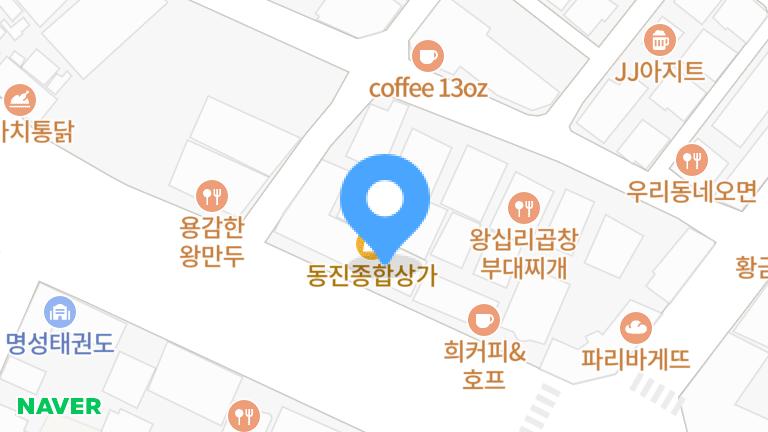
Task: Select the 왕십리곱창 부대찌개 restaurant marker
Action: (524, 208)
